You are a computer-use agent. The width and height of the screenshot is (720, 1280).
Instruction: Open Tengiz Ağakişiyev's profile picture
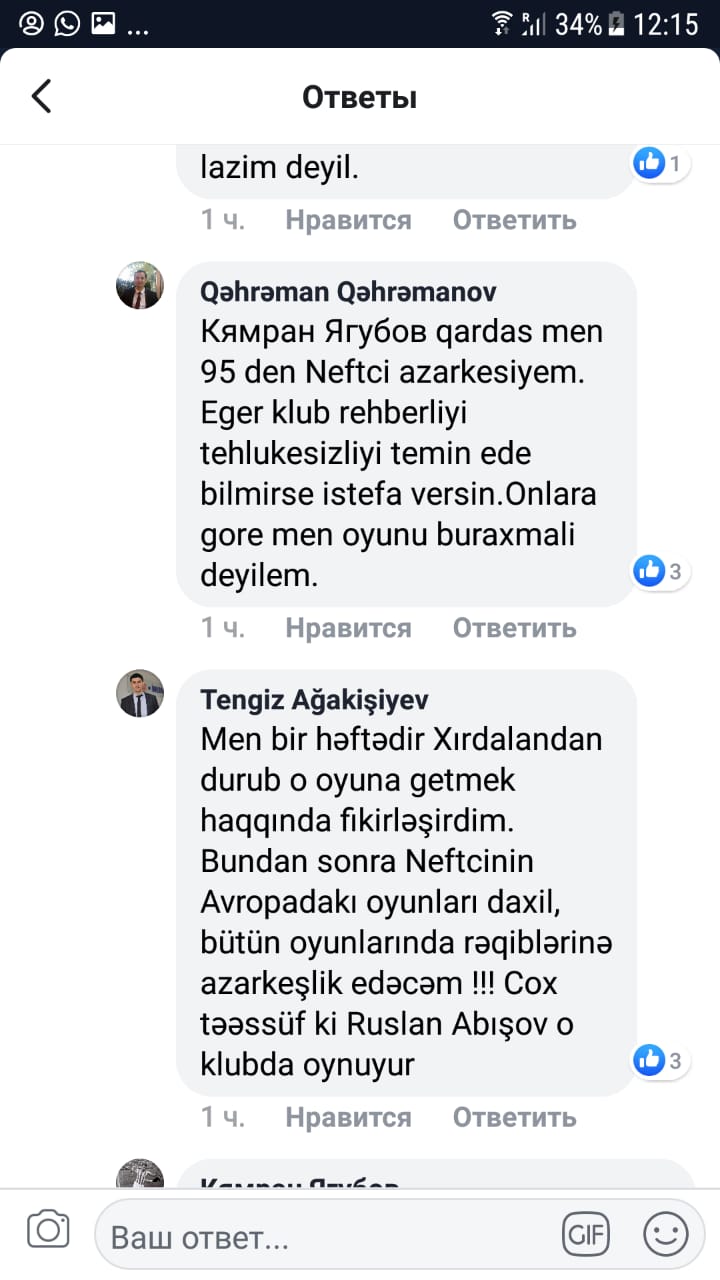click(x=140, y=693)
